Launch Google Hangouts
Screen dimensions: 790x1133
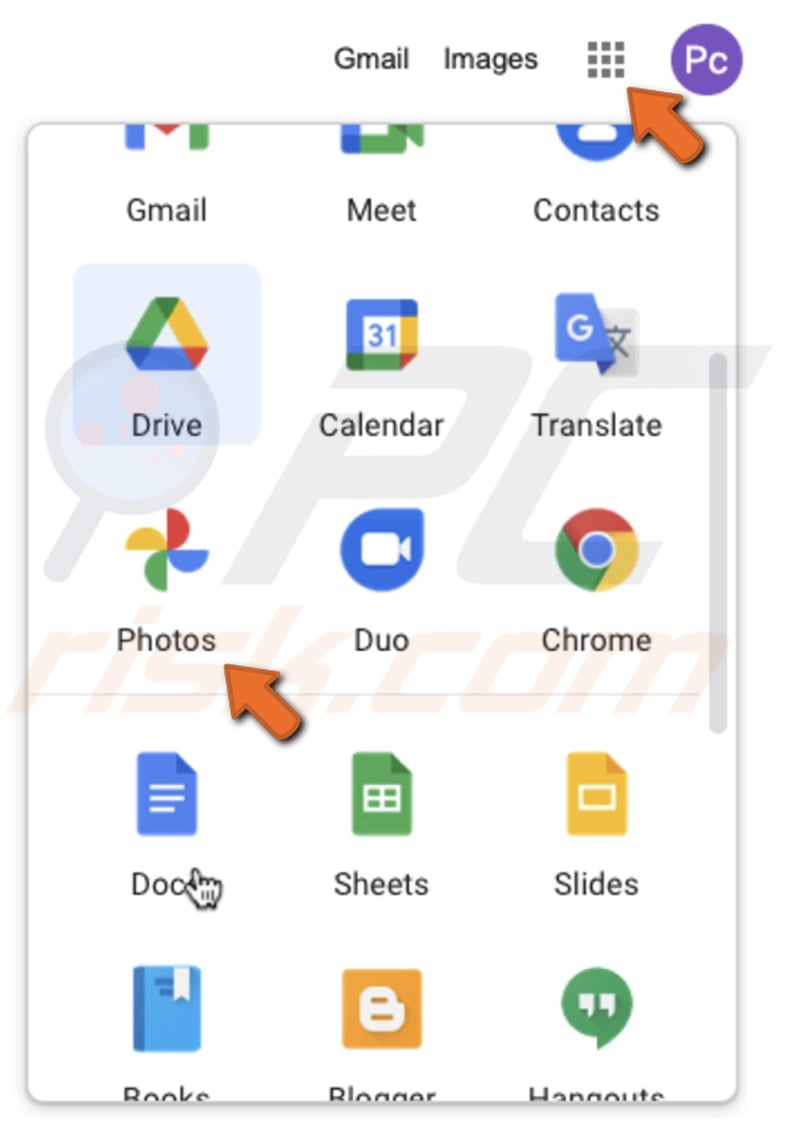(596, 1010)
